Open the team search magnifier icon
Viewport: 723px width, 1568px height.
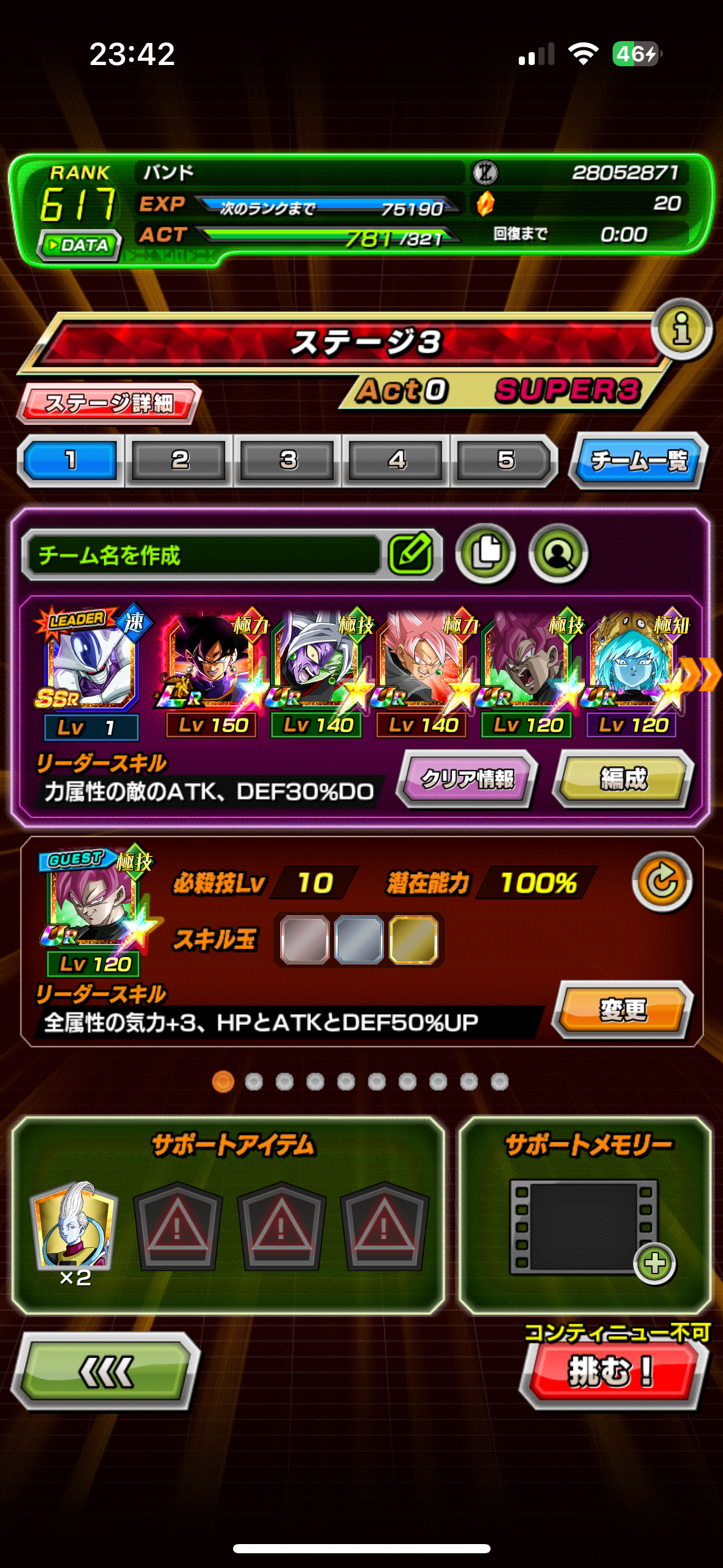(x=559, y=553)
